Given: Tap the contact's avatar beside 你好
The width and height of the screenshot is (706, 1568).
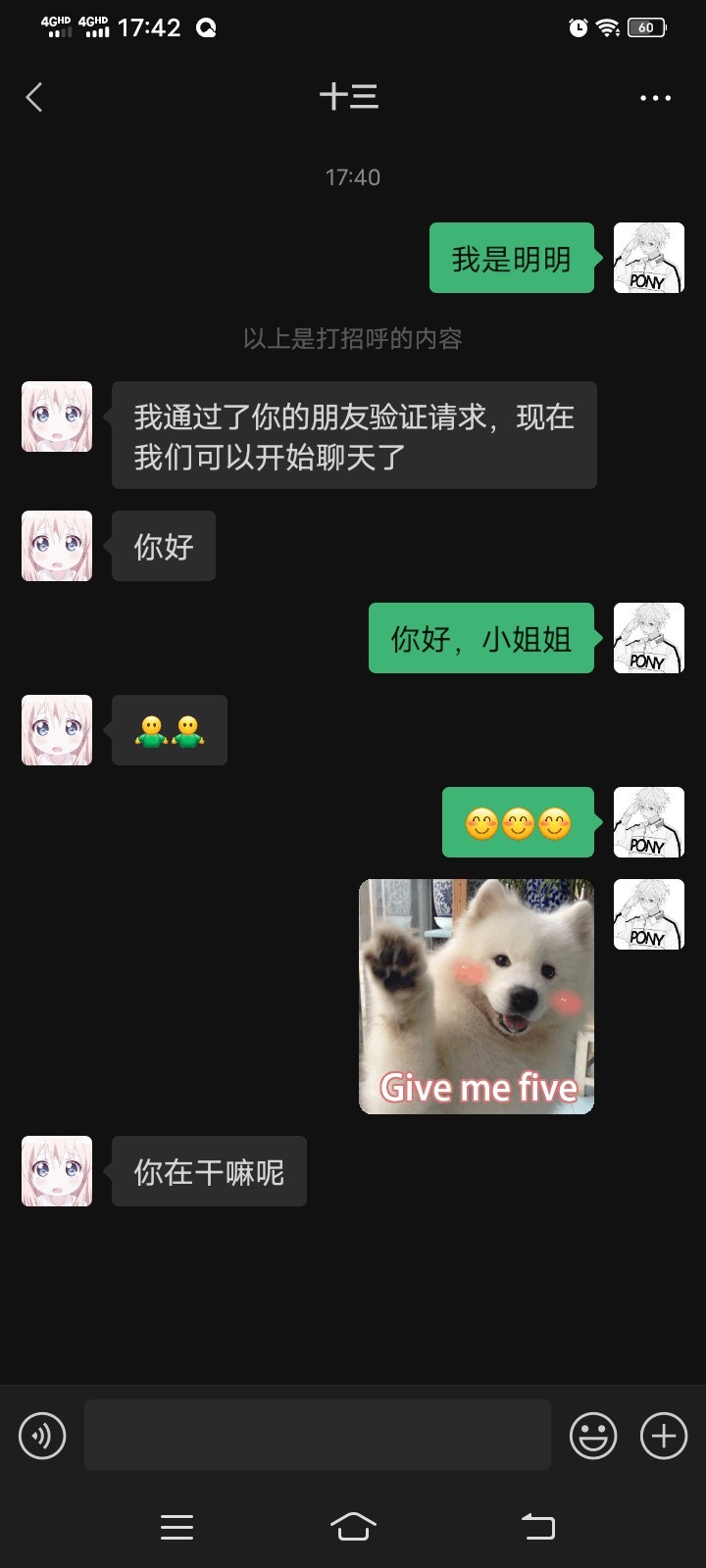Looking at the screenshot, I should click(x=57, y=546).
